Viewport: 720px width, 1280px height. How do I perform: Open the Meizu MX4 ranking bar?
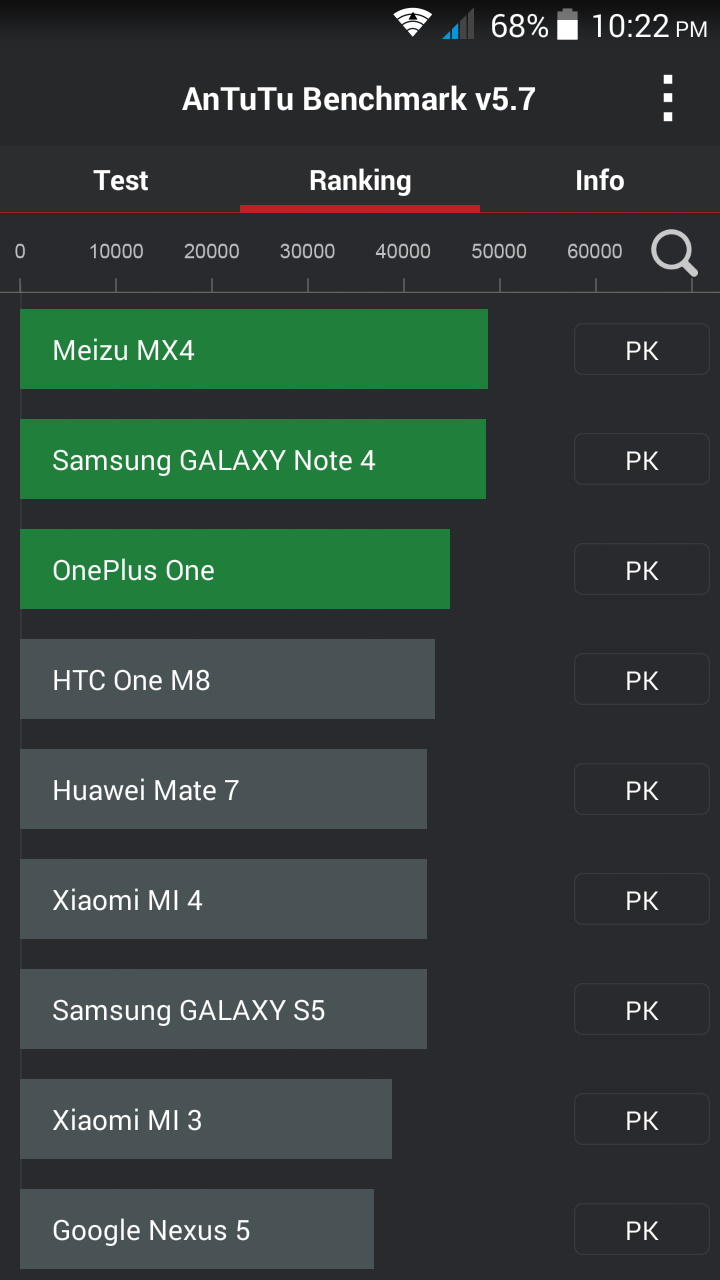click(253, 350)
